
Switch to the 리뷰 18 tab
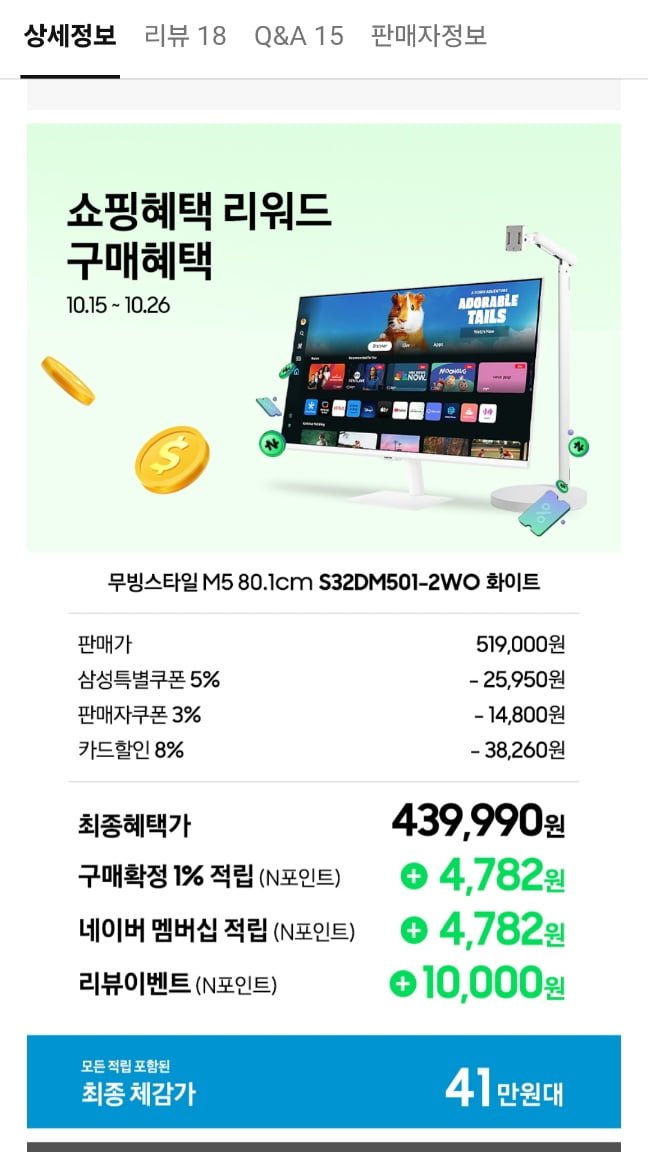(185, 37)
